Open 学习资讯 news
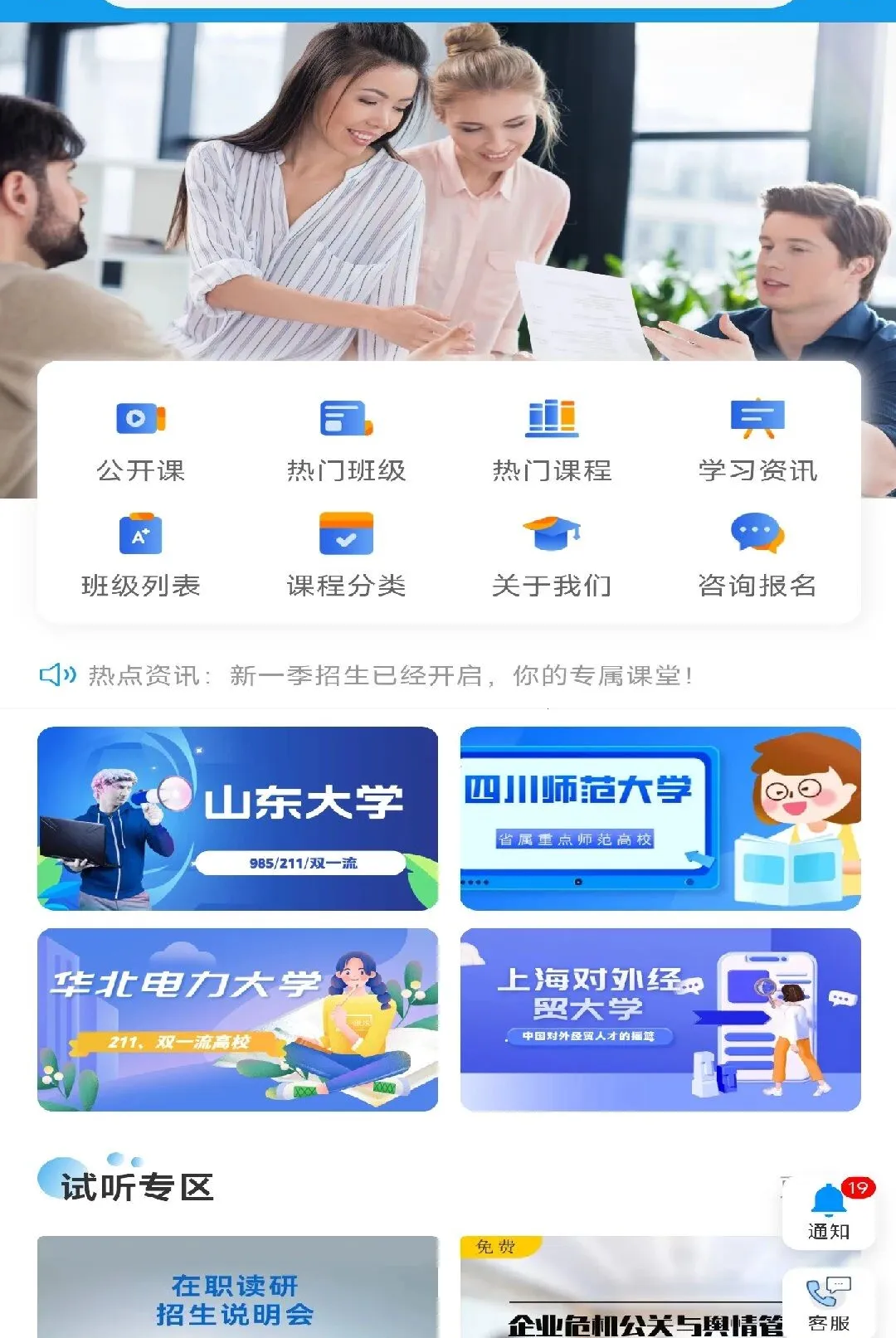 coord(757,440)
